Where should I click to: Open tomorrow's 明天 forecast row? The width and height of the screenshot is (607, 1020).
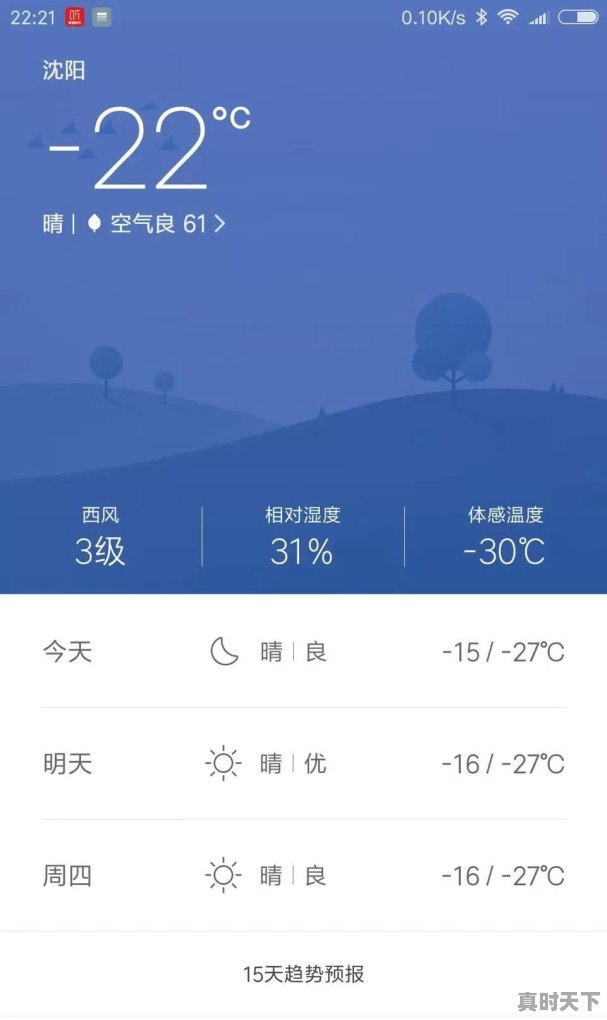coord(303,764)
